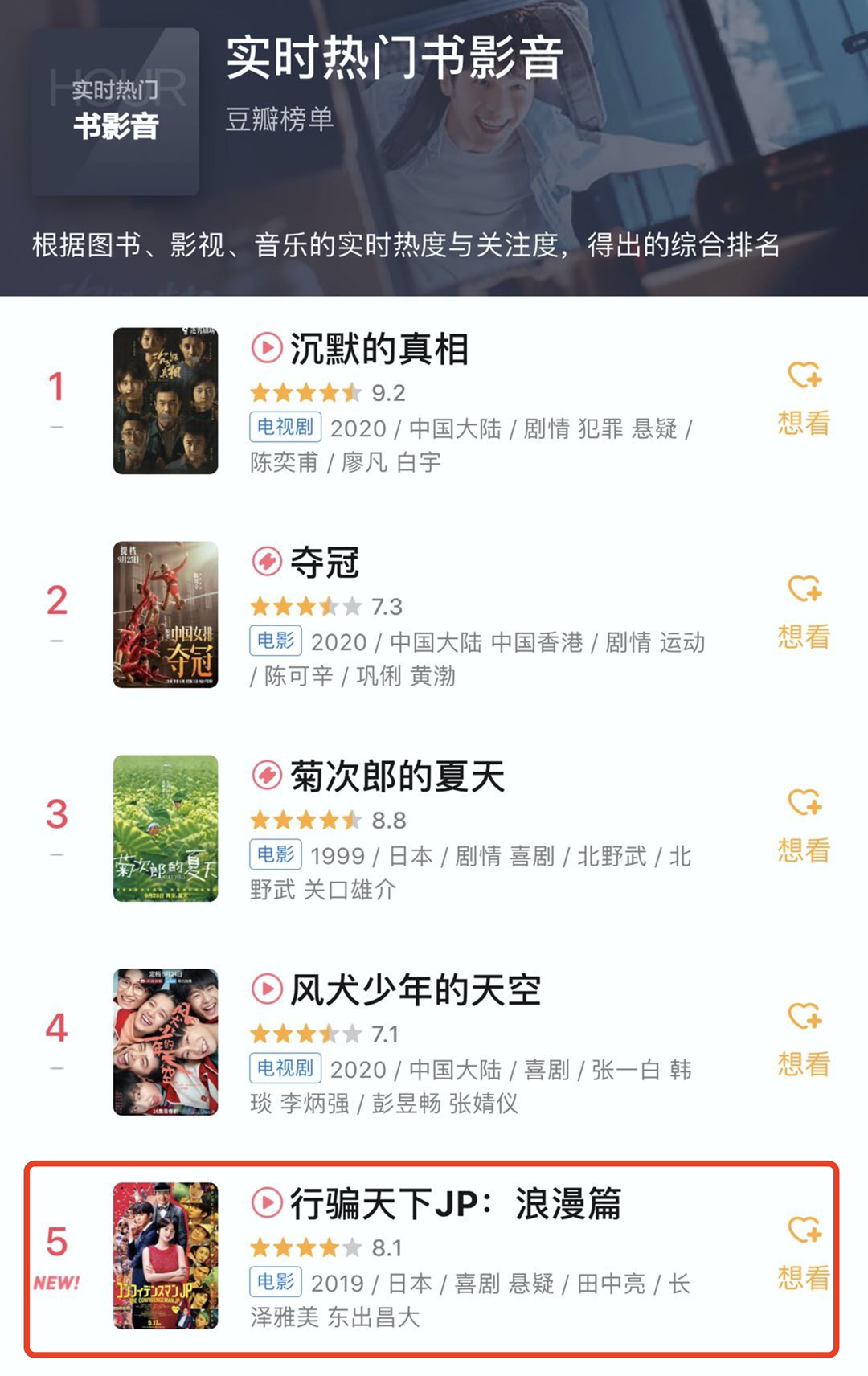Open the movie 夺冠
This screenshot has width=868, height=1376.
[324, 563]
